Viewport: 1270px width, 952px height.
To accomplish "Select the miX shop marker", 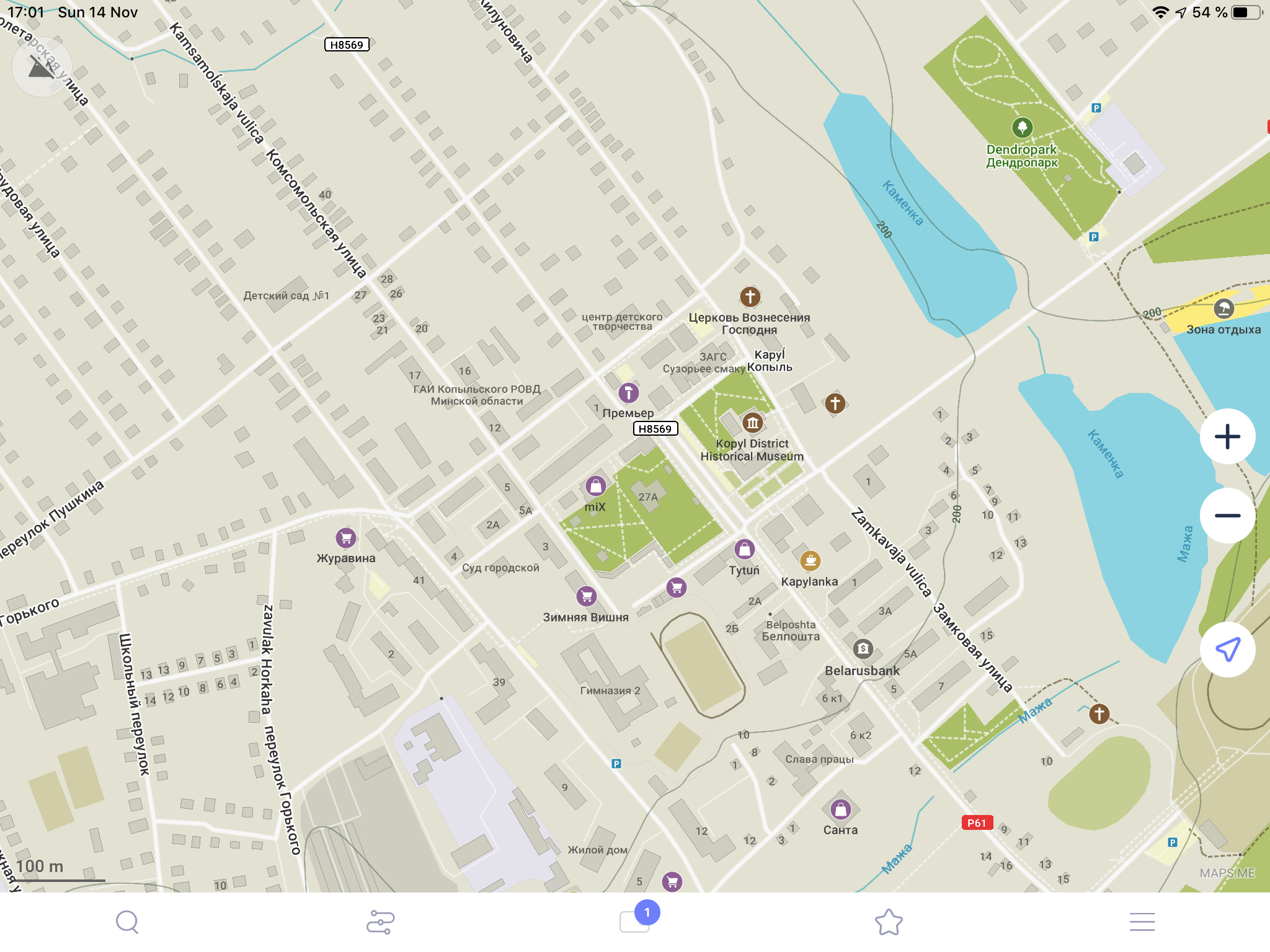I will [x=595, y=487].
